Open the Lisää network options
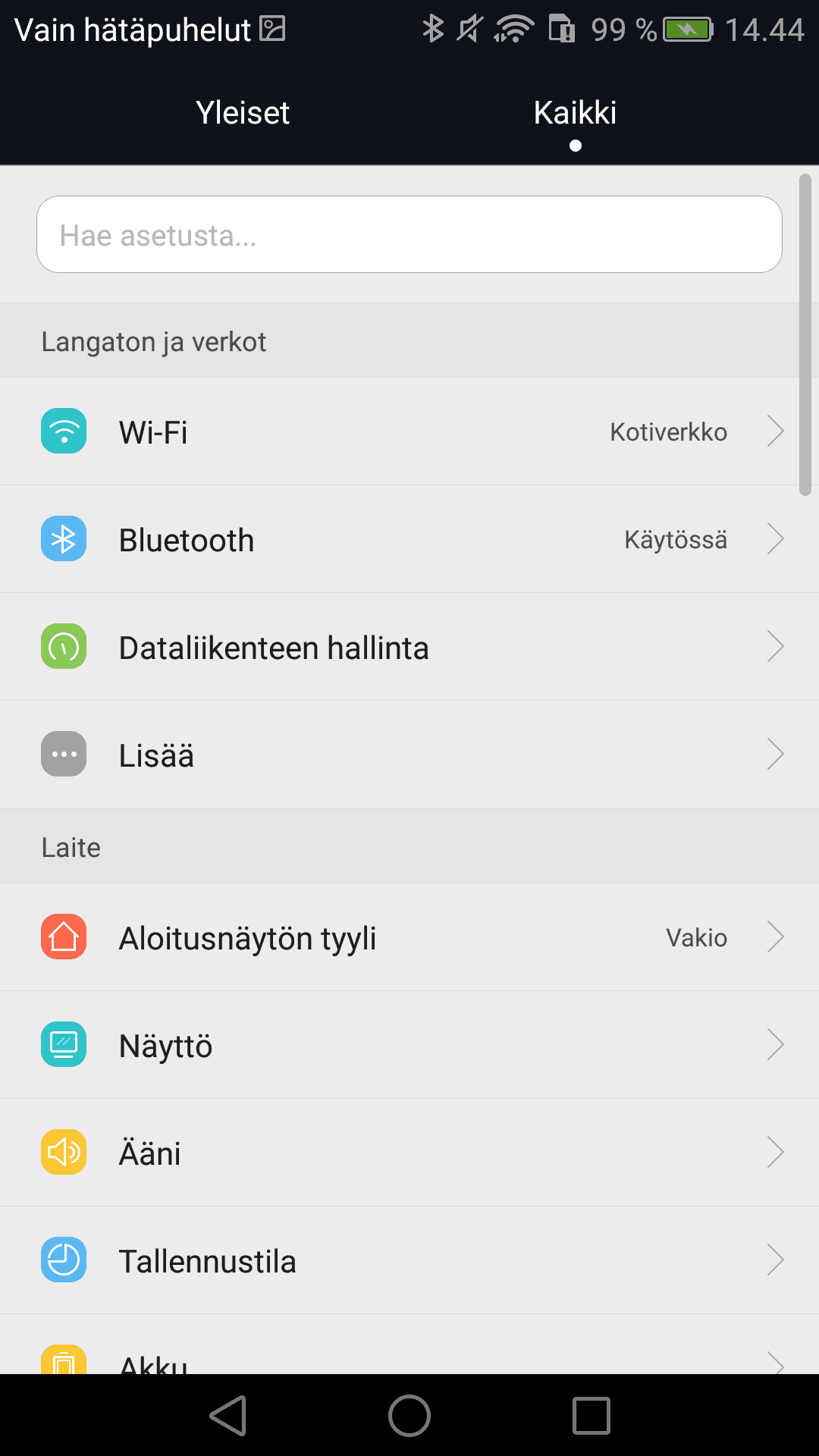The height and width of the screenshot is (1456, 819). pyautogui.click(x=409, y=755)
